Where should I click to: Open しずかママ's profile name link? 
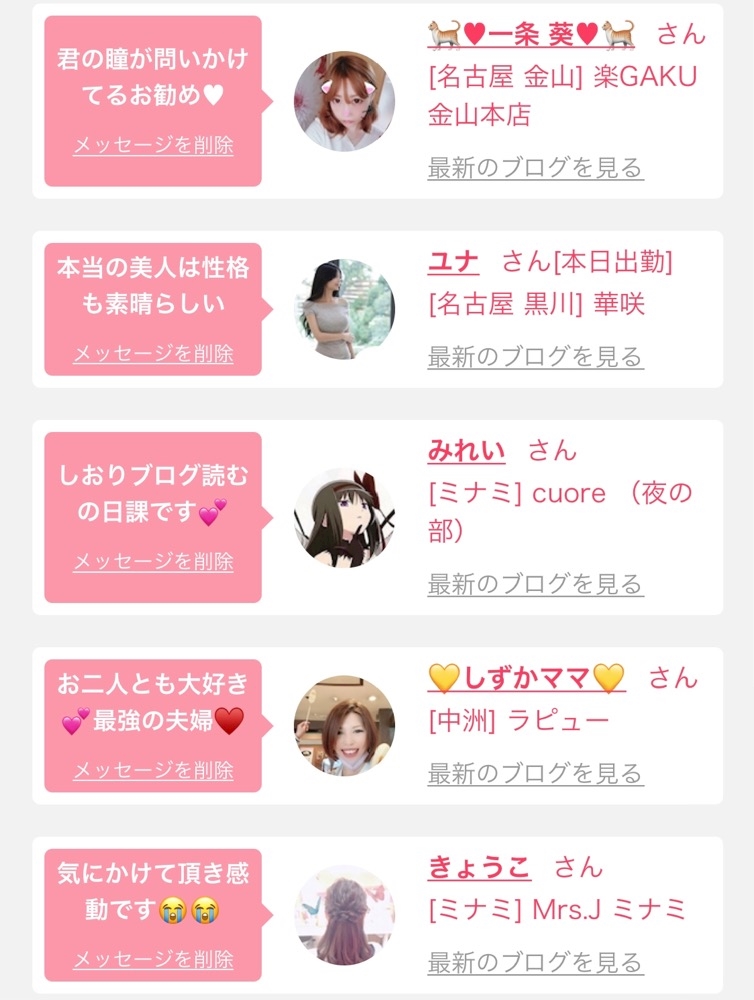[526, 678]
